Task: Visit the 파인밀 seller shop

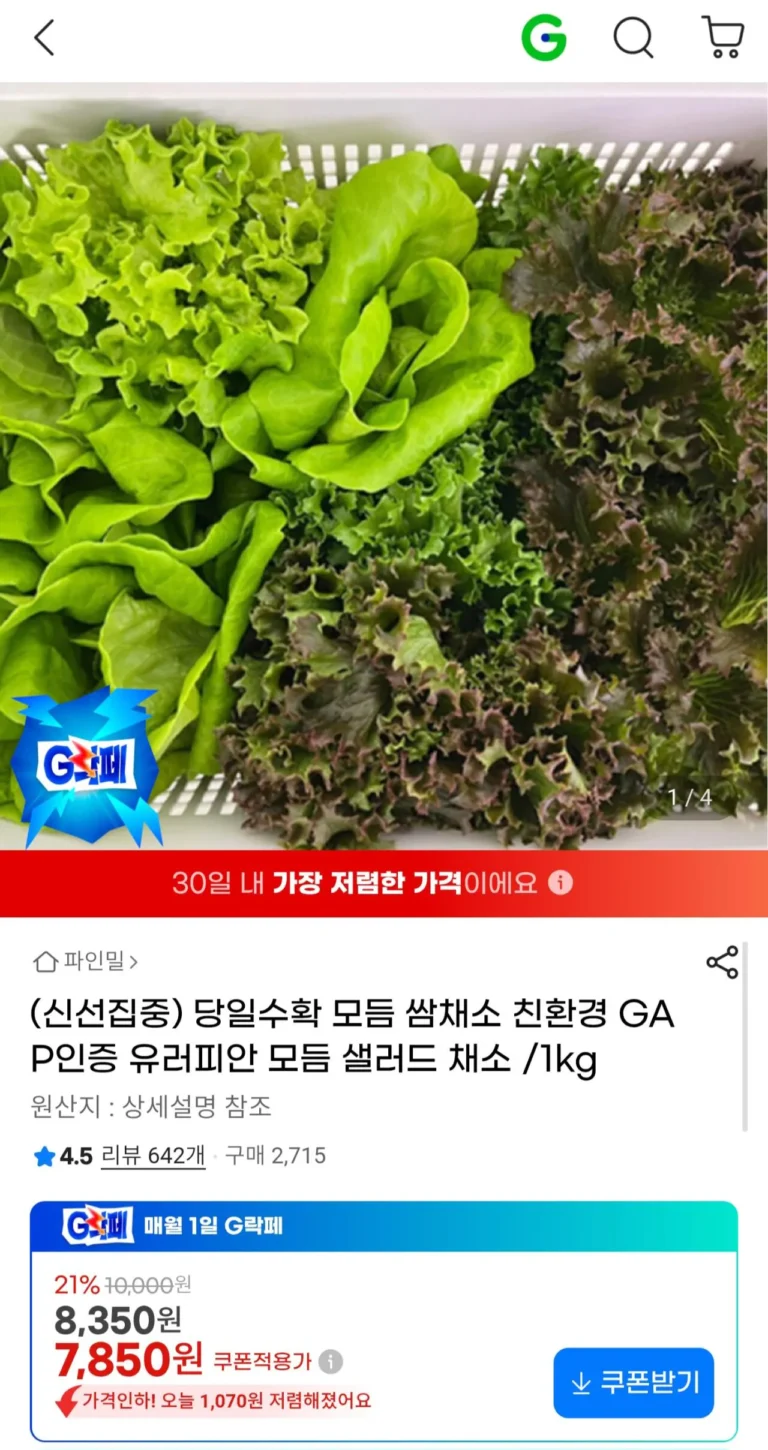Action: tap(86, 962)
